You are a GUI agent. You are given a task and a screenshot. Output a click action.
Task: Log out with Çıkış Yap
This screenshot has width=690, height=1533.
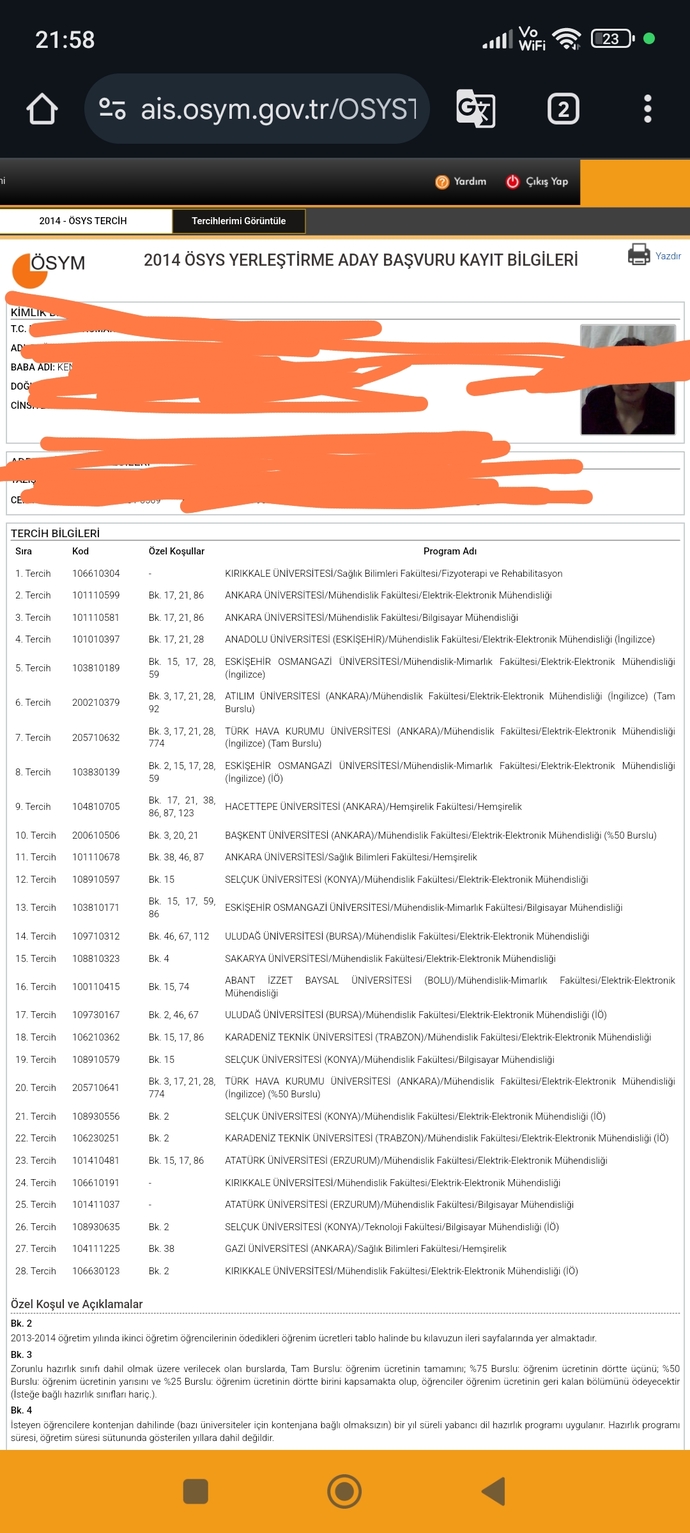pos(537,181)
